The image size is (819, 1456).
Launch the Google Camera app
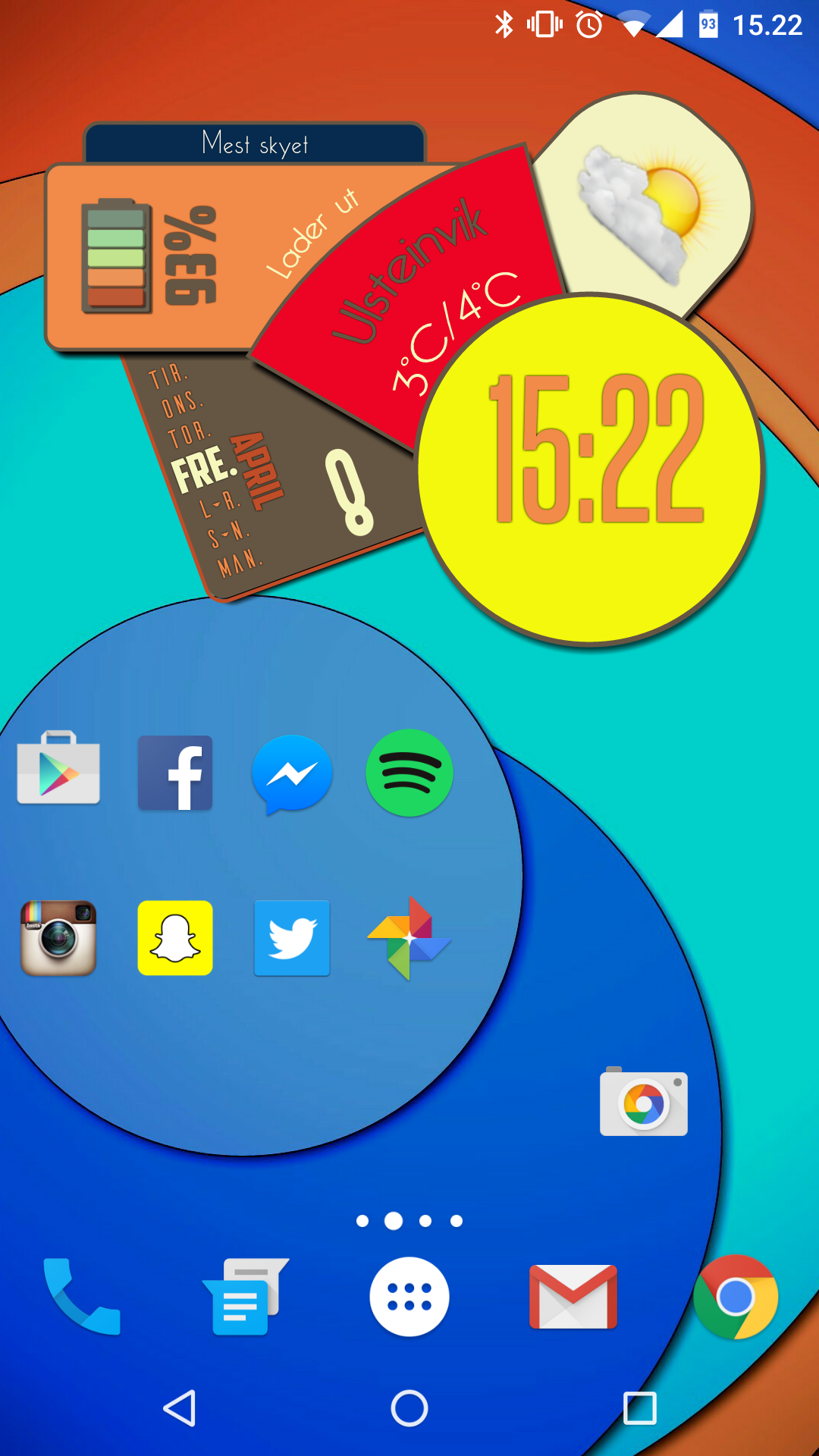[x=644, y=1101]
